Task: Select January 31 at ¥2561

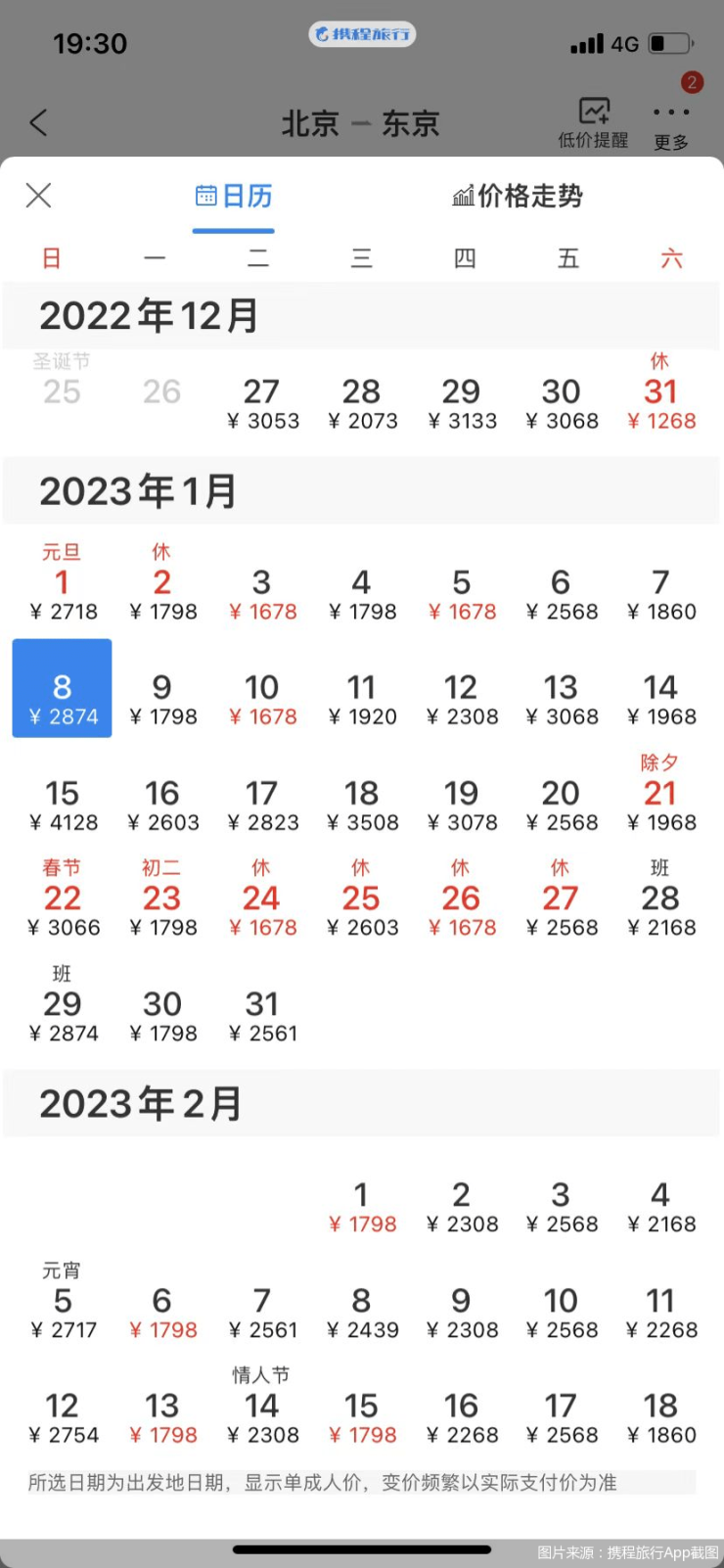Action: [x=262, y=1015]
